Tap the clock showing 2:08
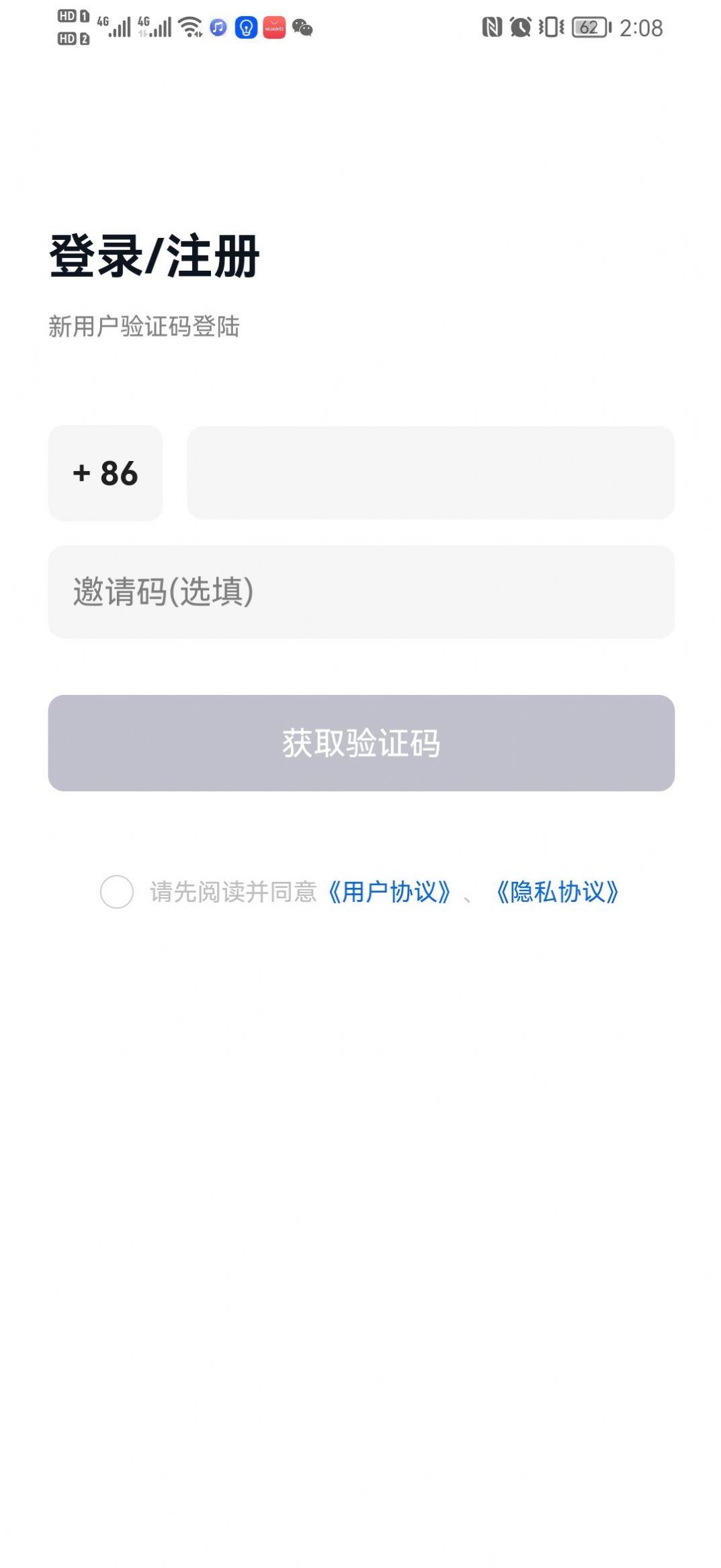This screenshot has height=1568, width=721. click(x=642, y=27)
